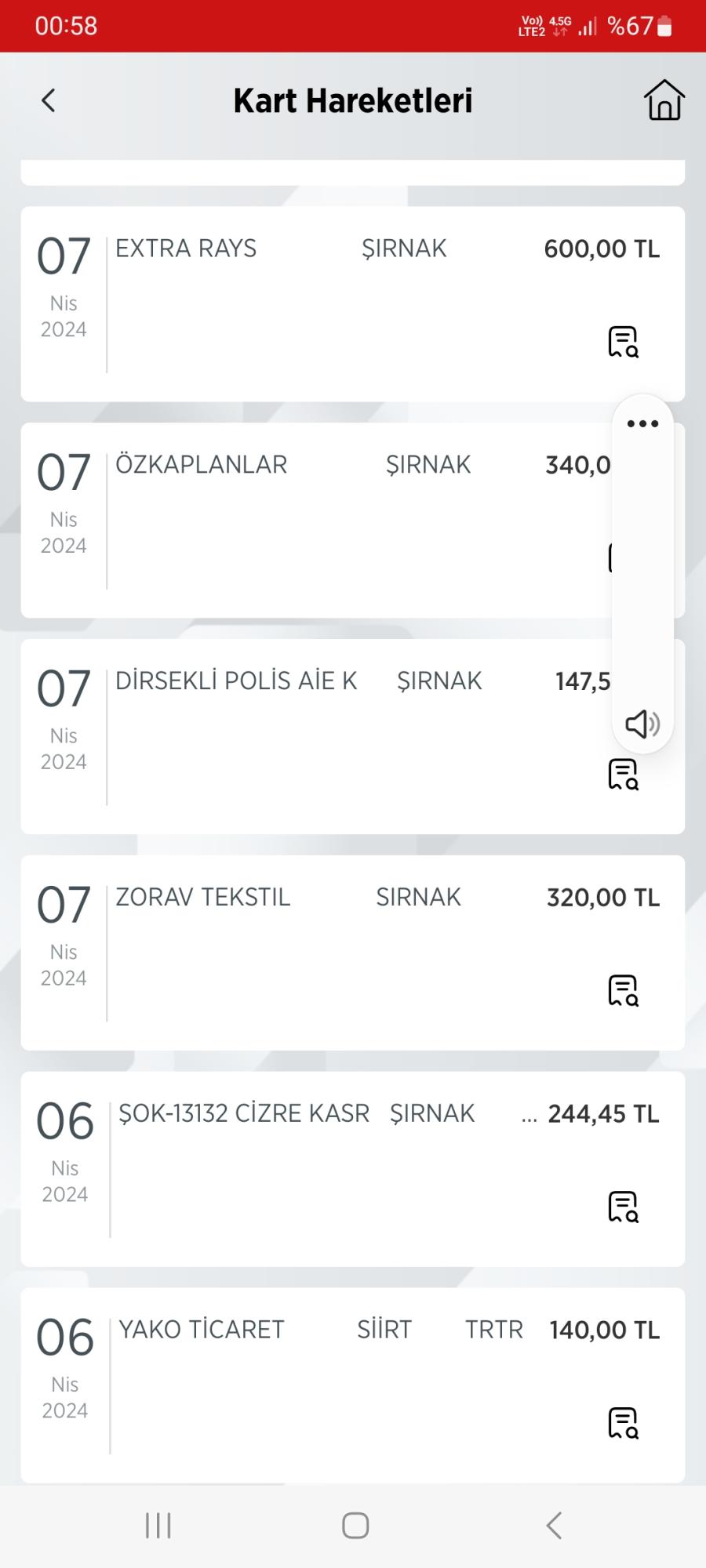Screen dimensions: 706x1568
Task: Tap receipt search icon for ŞOK-13132 CİZRE KASR
Action: pos(622,1207)
